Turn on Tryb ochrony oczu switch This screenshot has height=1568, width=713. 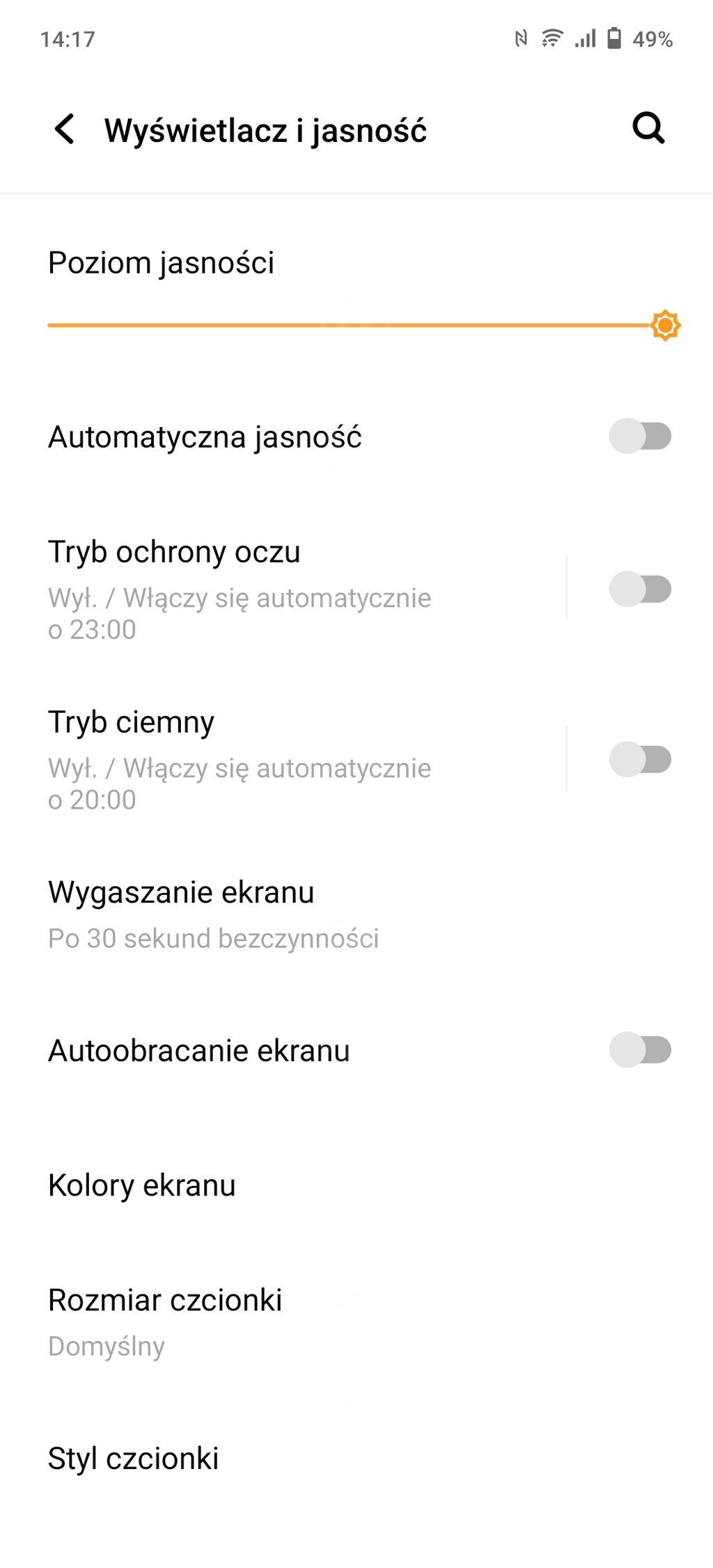[640, 589]
